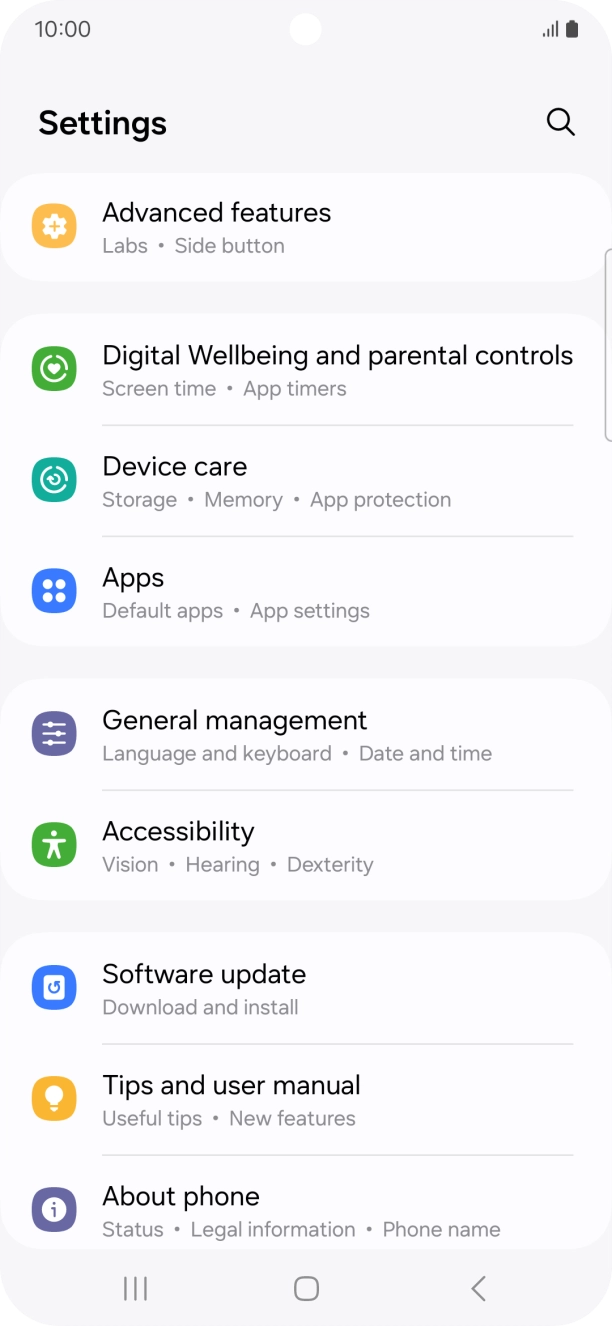Open About phone
Screen dimensions: 612x1326
(x=305, y=1211)
